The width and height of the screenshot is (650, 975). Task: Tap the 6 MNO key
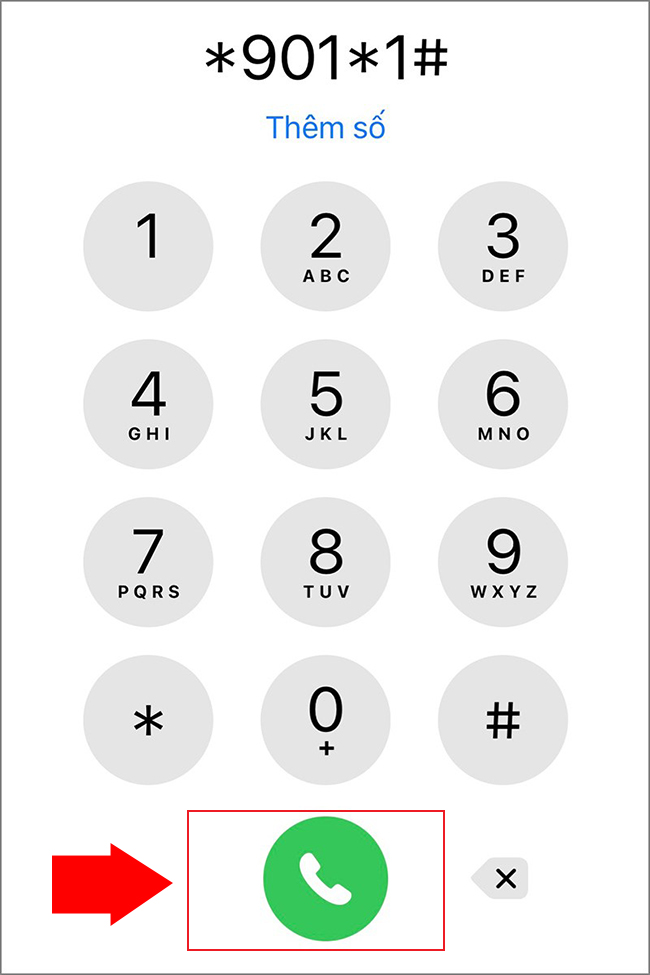coord(503,403)
